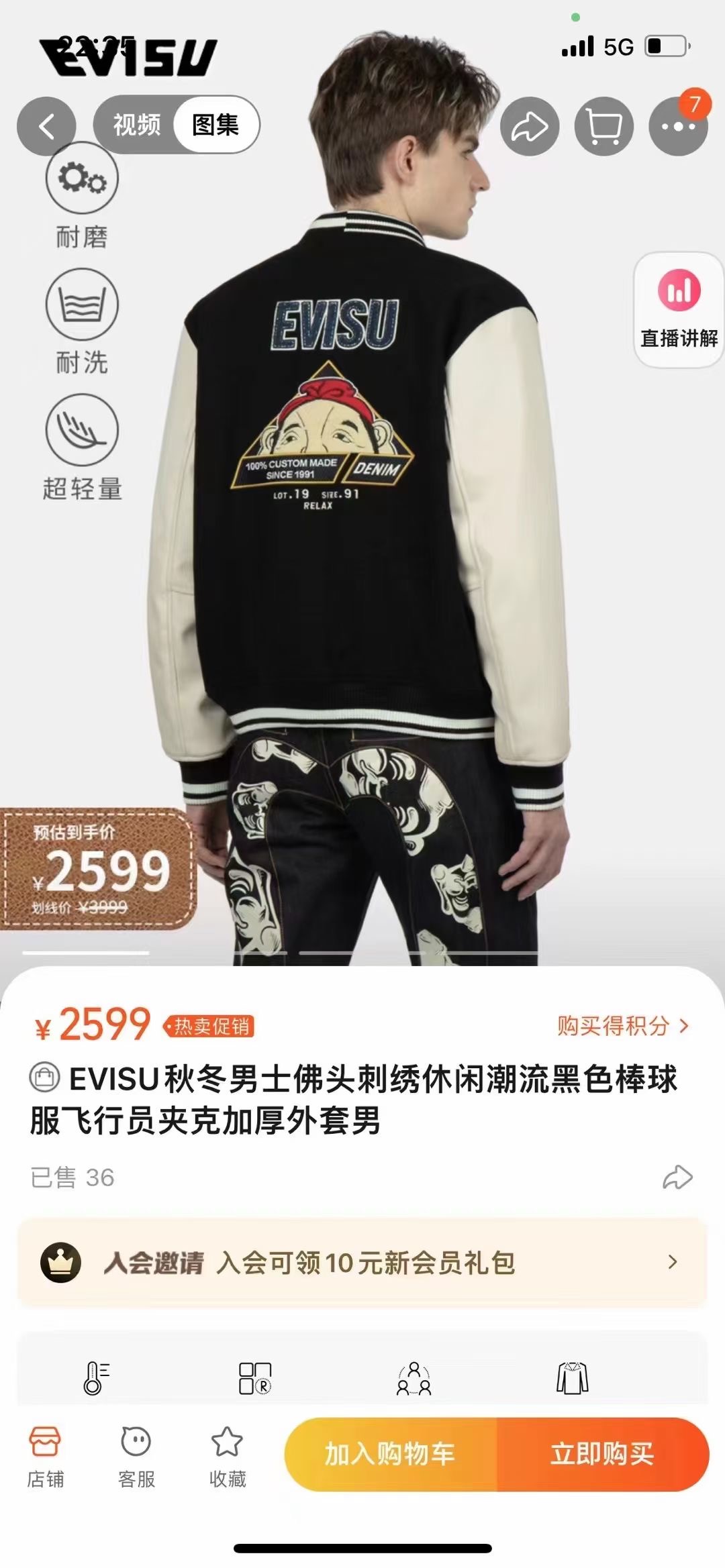Open the shopping cart icon
The height and width of the screenshot is (1568, 725).
click(x=603, y=126)
